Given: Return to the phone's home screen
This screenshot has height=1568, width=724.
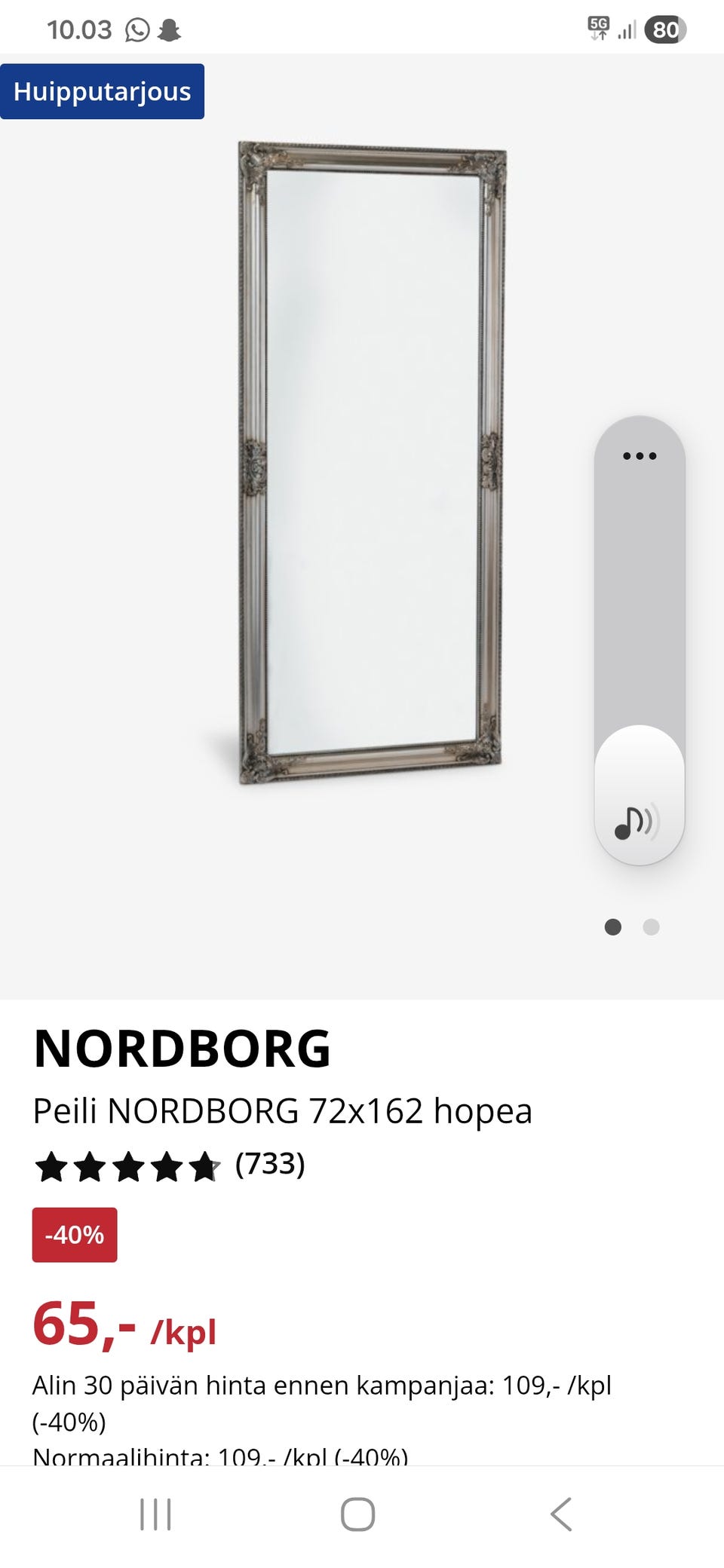Looking at the screenshot, I should [x=357, y=1514].
